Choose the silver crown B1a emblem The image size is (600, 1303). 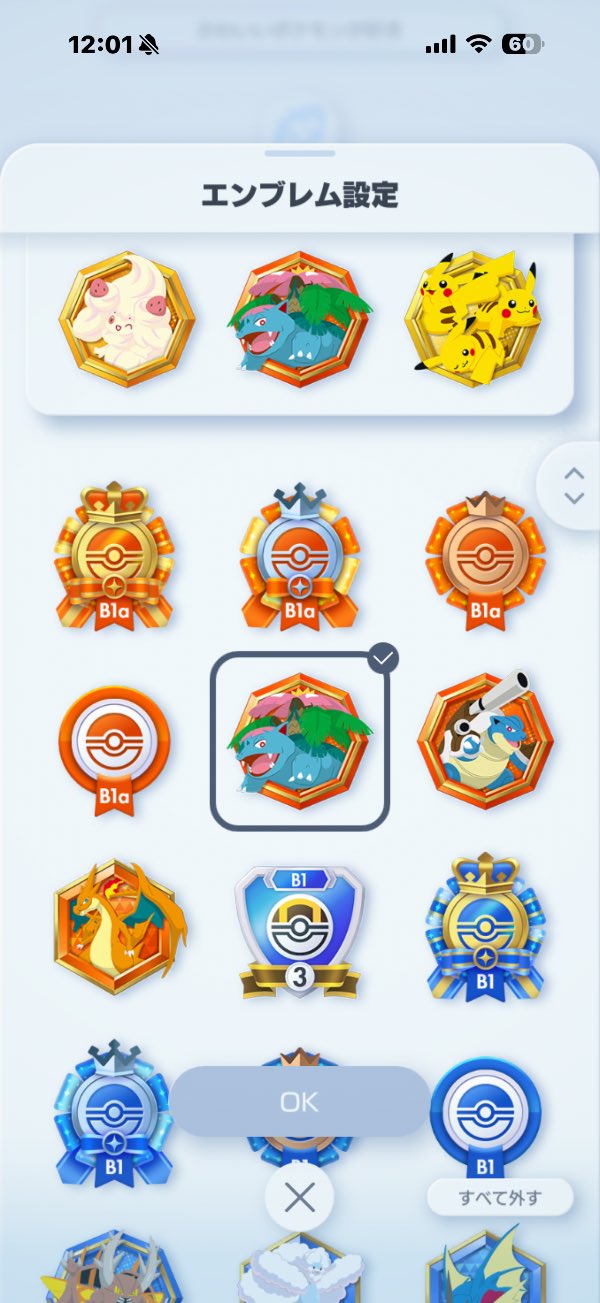[x=299, y=558]
